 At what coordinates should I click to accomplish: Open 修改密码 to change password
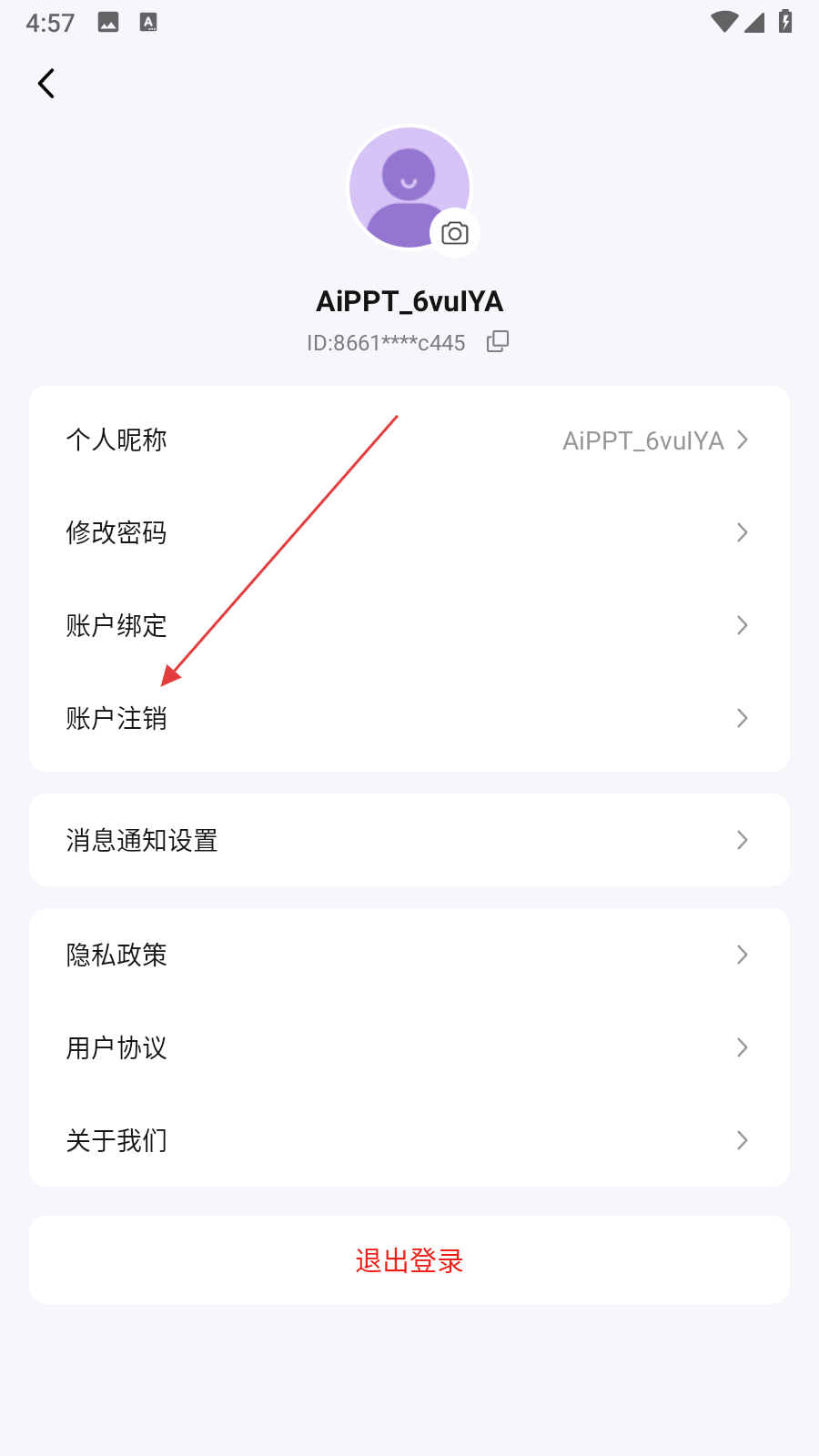[x=409, y=533]
